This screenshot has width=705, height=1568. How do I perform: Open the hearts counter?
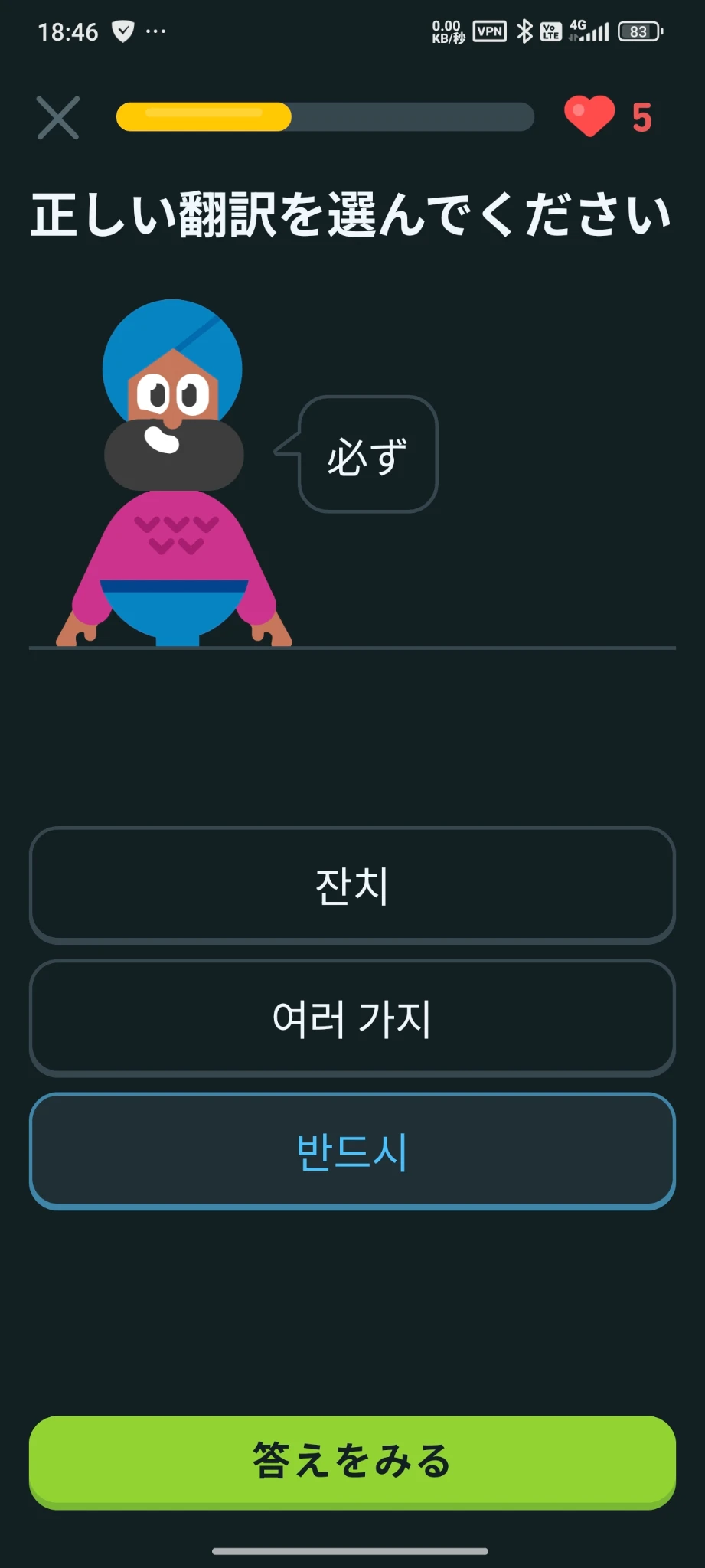point(609,117)
